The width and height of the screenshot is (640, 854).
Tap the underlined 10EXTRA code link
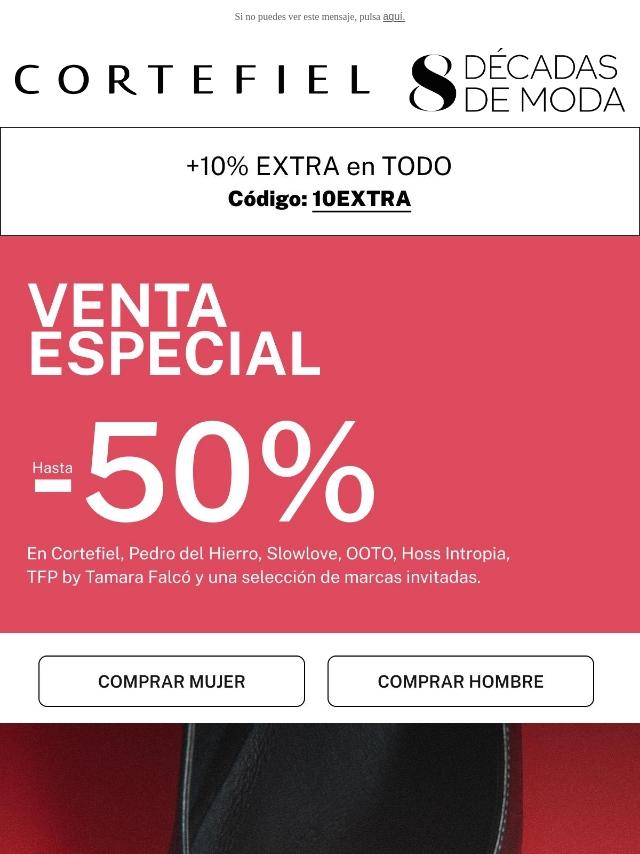(361, 198)
